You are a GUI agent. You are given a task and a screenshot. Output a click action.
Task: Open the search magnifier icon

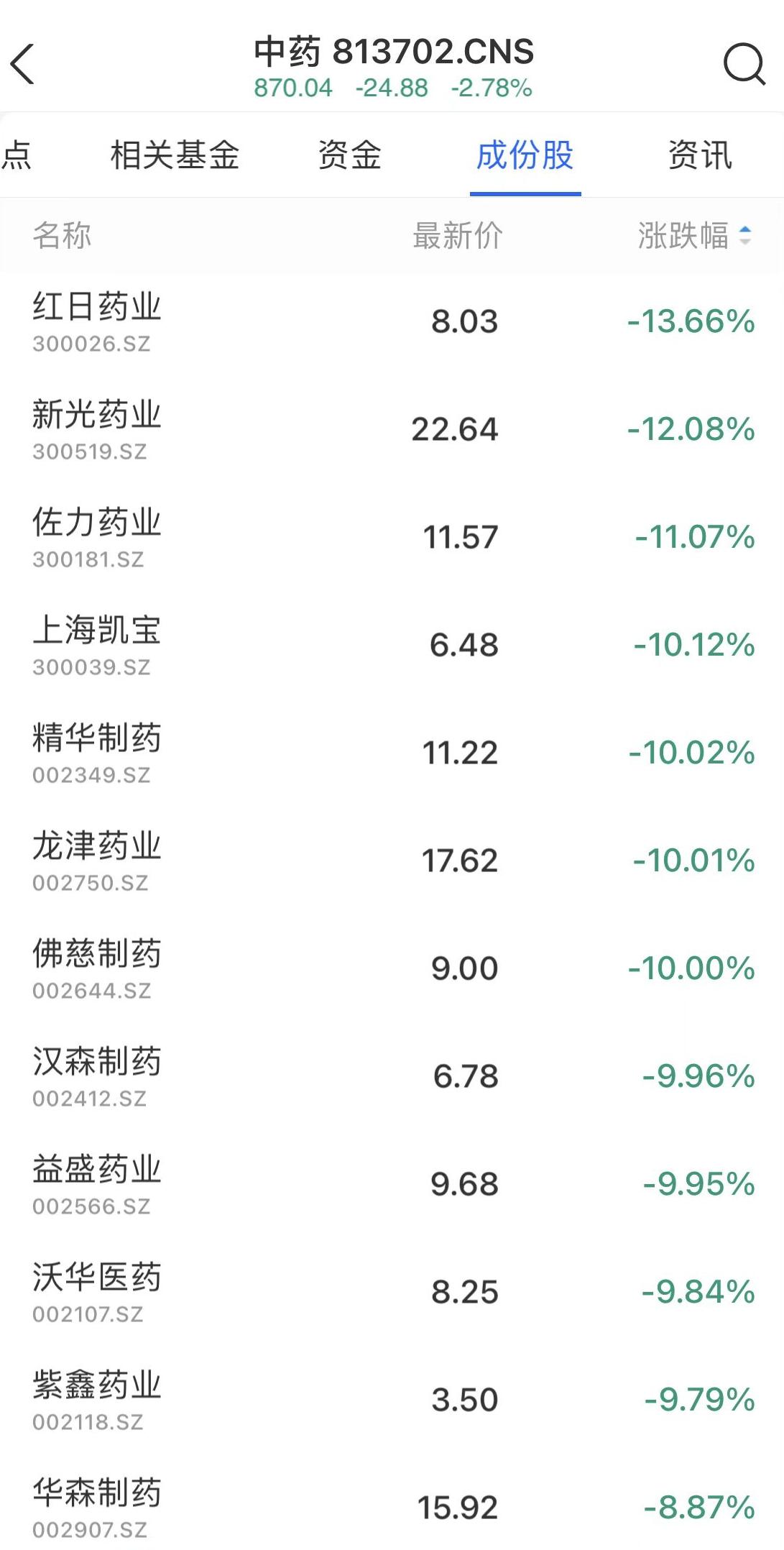744,64
